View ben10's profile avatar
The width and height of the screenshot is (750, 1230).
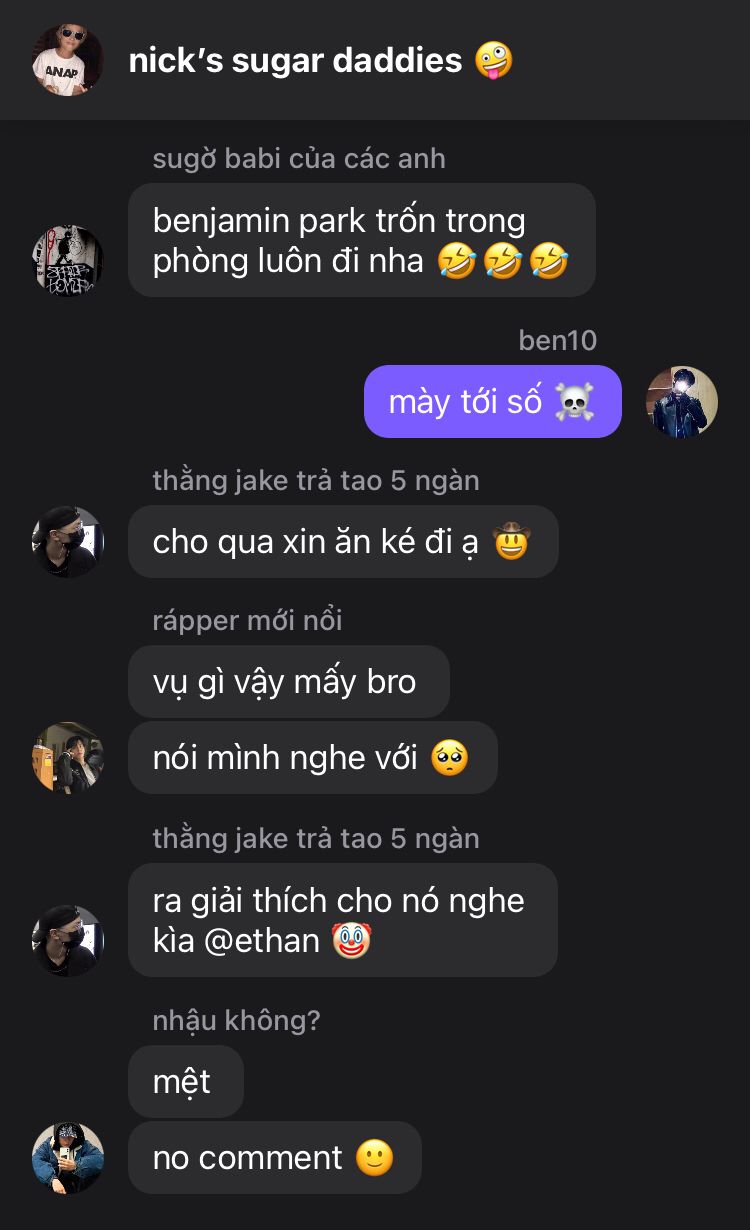point(682,402)
